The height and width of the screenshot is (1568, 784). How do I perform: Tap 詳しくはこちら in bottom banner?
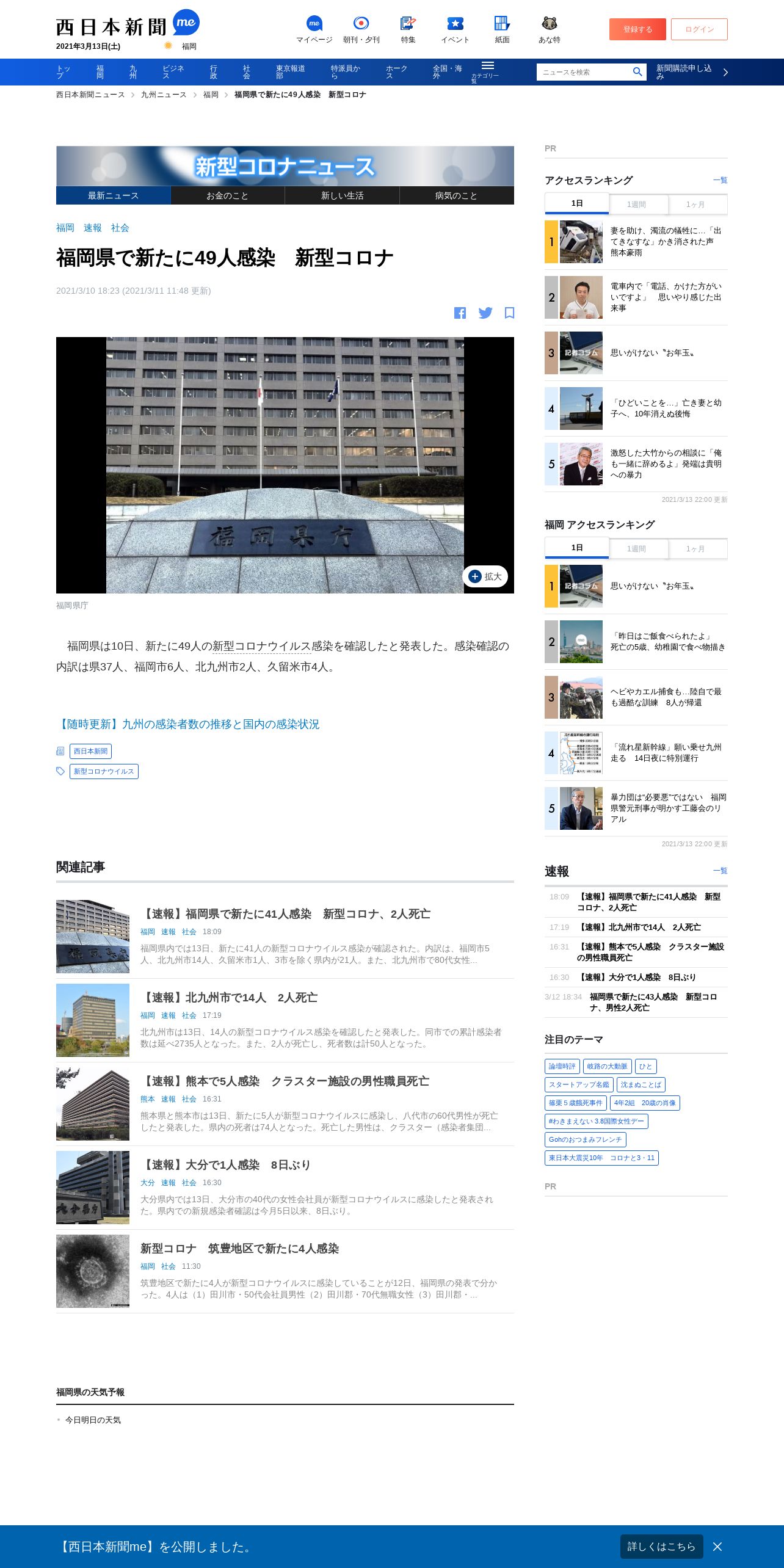click(661, 1547)
